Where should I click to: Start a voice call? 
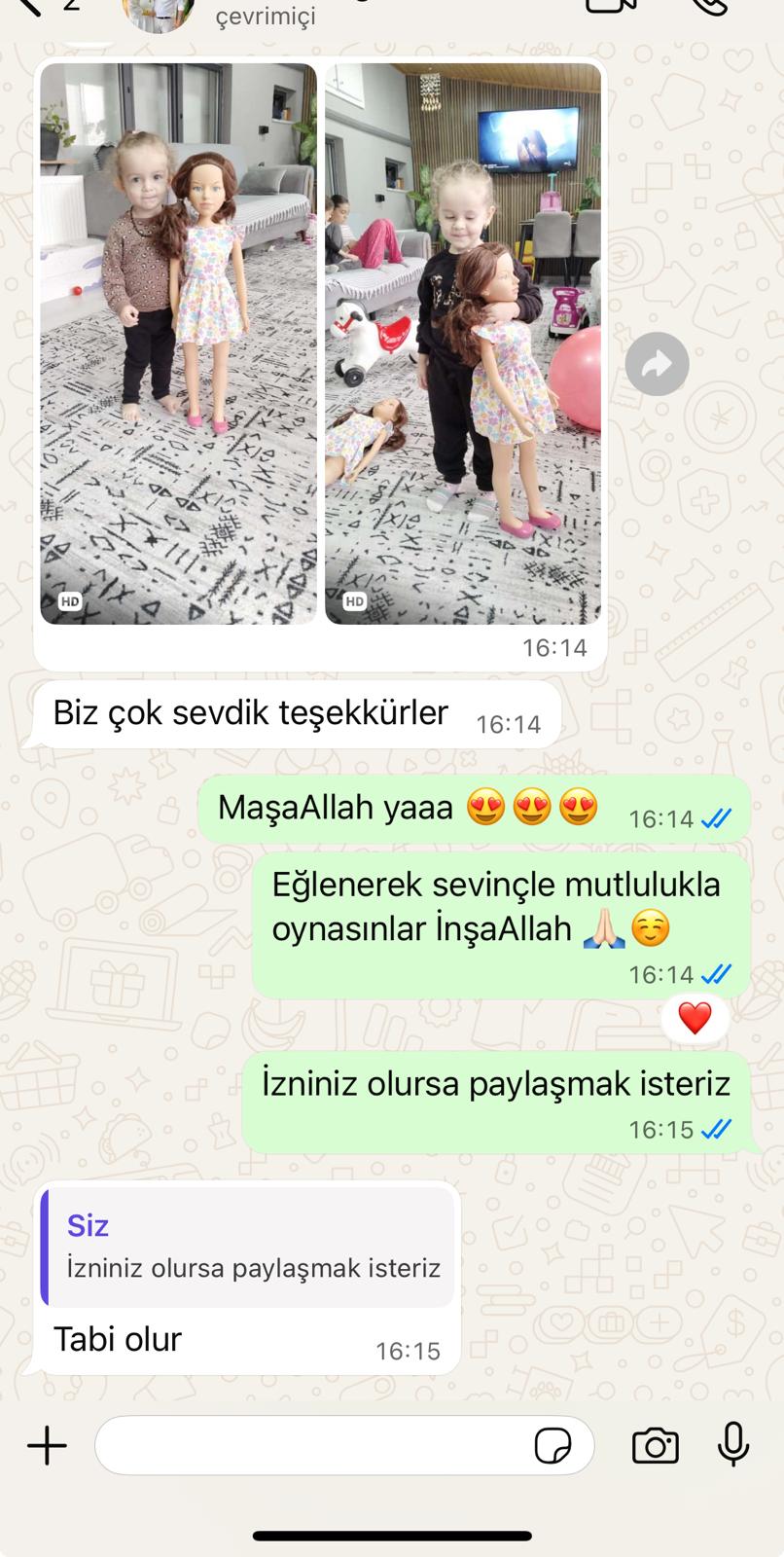pos(708,6)
